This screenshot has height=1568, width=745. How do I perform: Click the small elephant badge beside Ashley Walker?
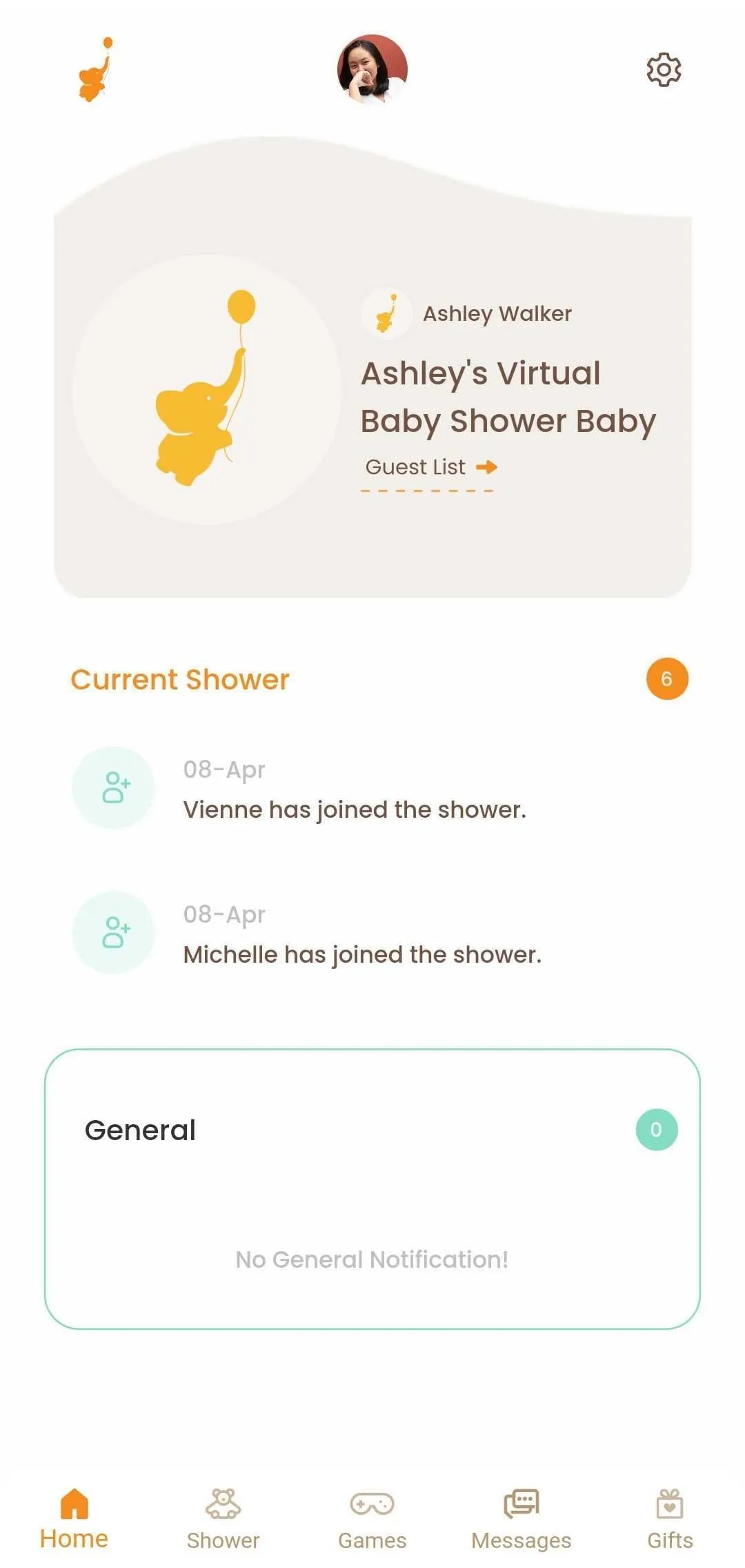387,314
